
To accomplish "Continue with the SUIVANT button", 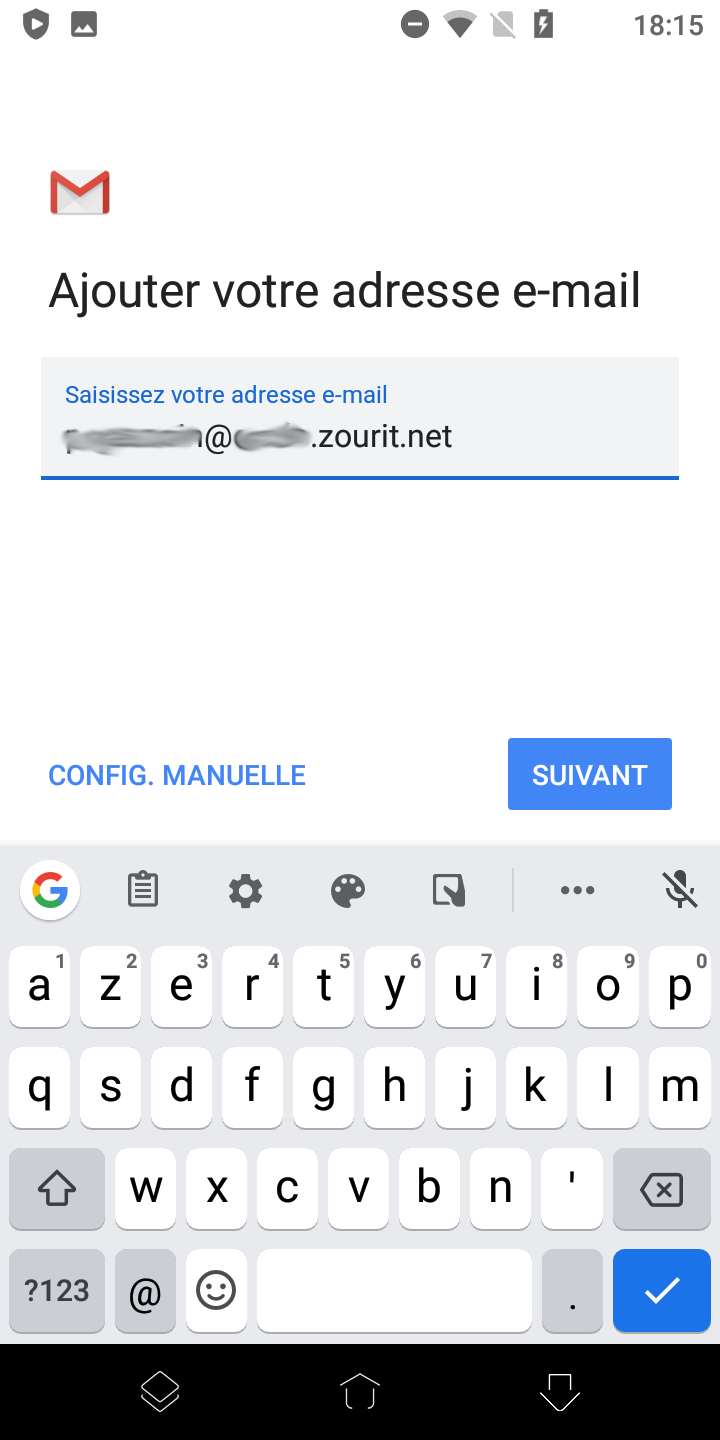I will point(589,774).
